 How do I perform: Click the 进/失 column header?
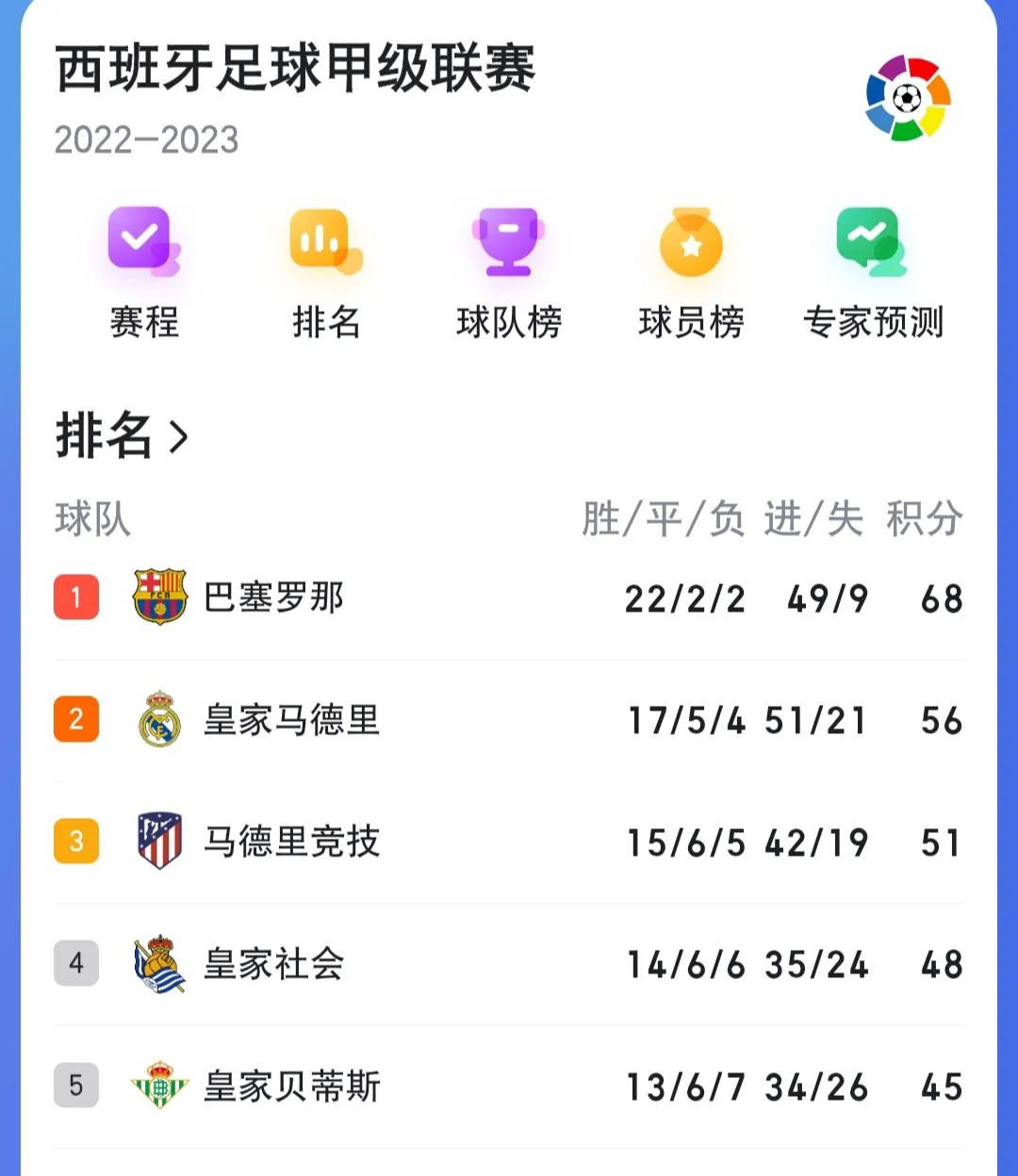coord(813,517)
